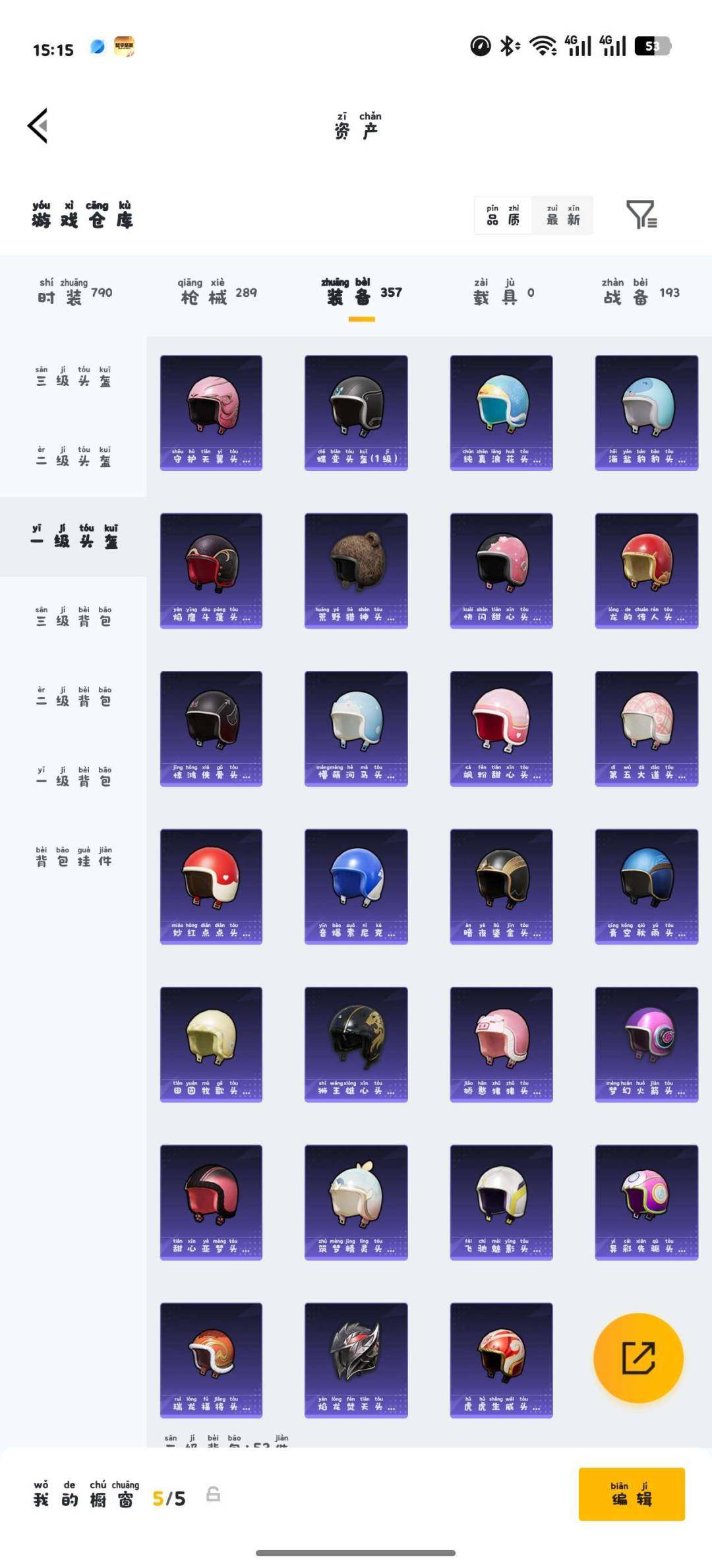Switch to the 时装 tab

(73, 292)
